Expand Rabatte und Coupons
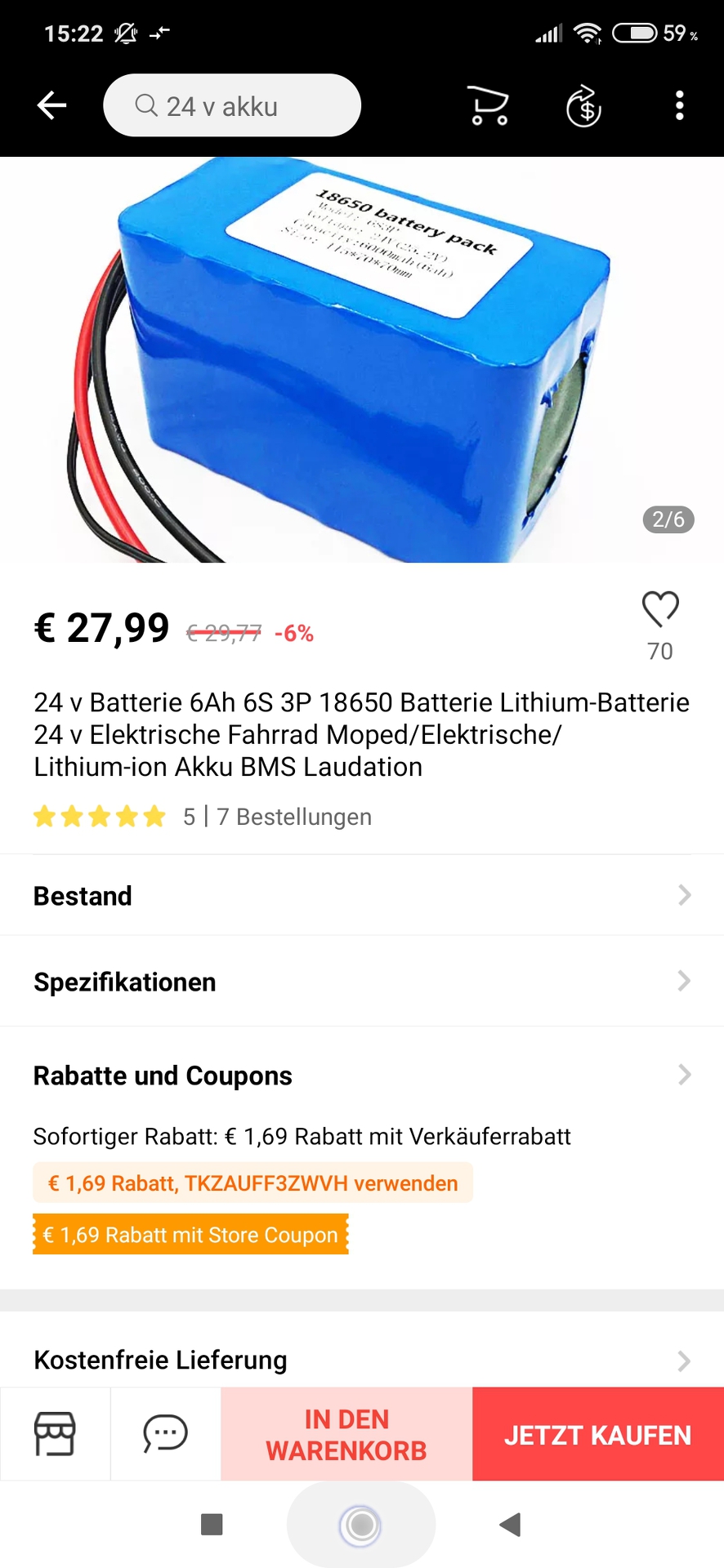Image resolution: width=724 pixels, height=1568 pixels. click(362, 1076)
